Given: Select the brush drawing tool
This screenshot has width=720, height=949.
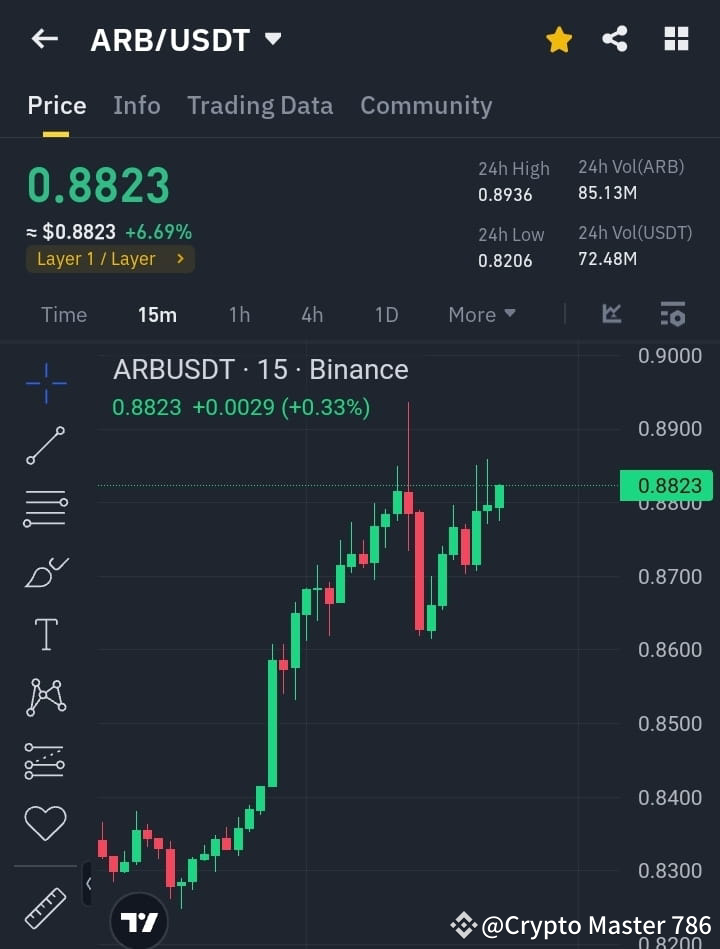Looking at the screenshot, I should tap(44, 571).
